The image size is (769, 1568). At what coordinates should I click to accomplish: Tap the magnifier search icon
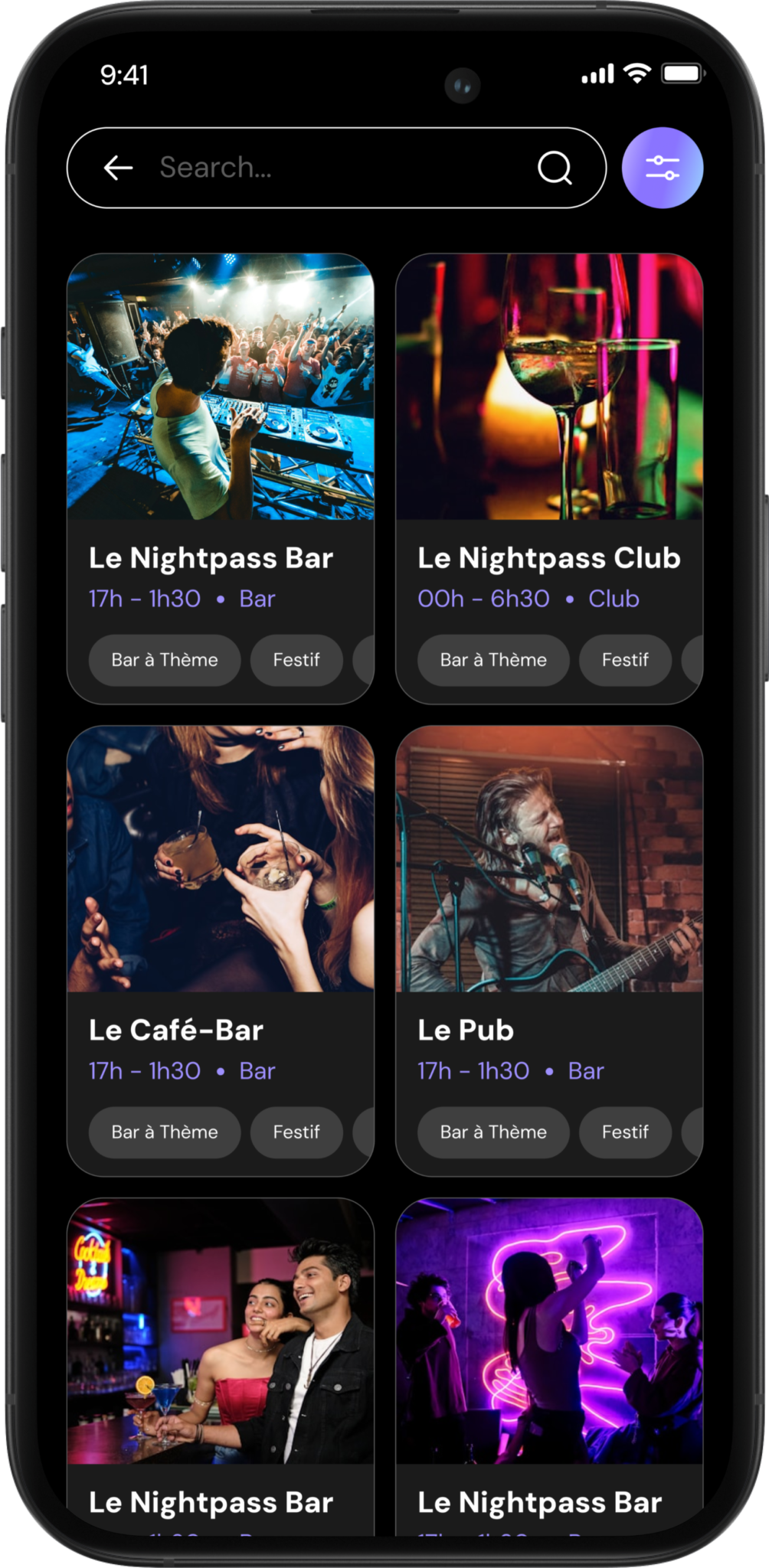click(556, 168)
